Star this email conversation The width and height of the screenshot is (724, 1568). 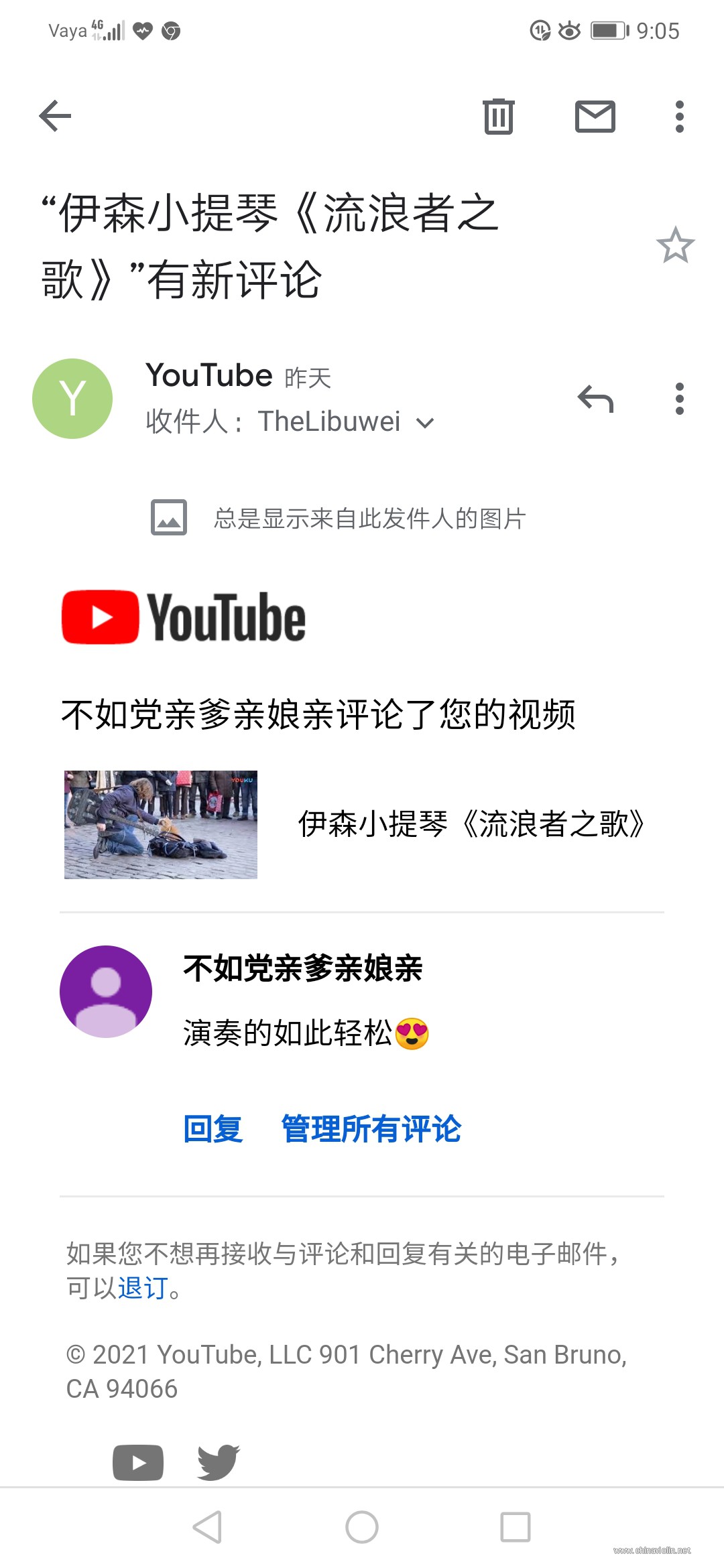click(x=675, y=245)
